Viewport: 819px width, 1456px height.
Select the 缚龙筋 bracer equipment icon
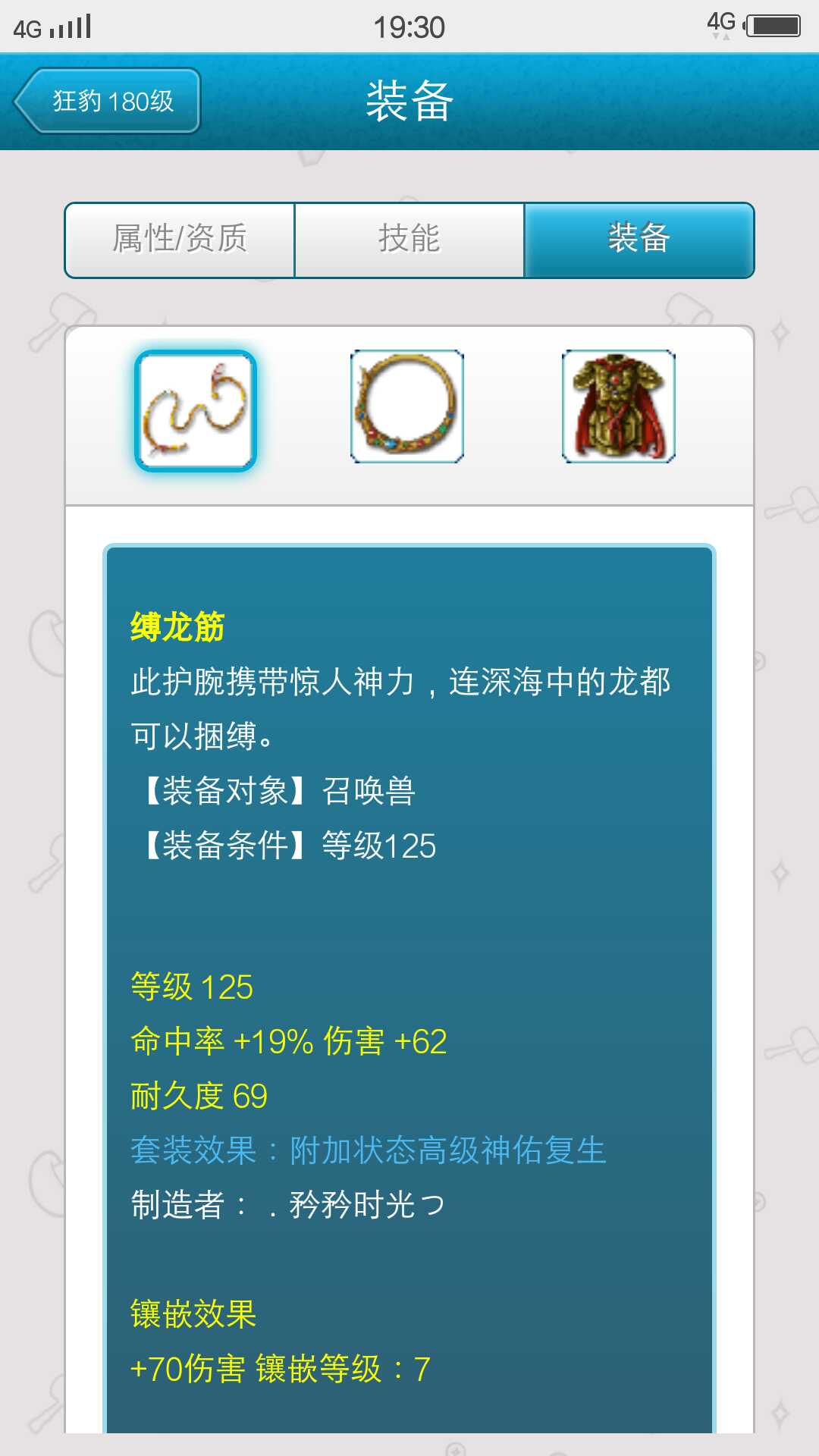196,410
